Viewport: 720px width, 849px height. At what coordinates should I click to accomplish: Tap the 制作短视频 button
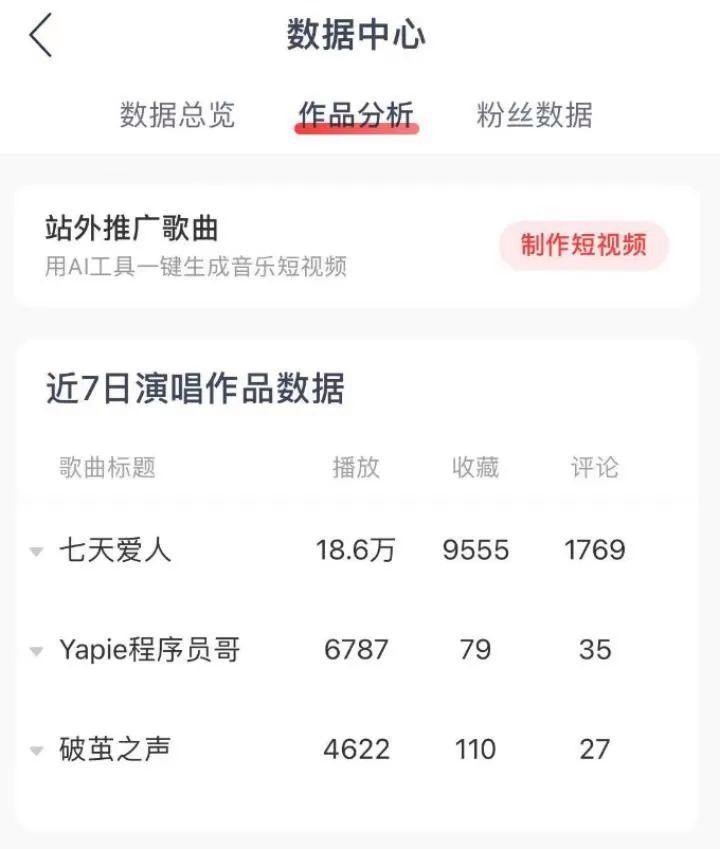584,245
